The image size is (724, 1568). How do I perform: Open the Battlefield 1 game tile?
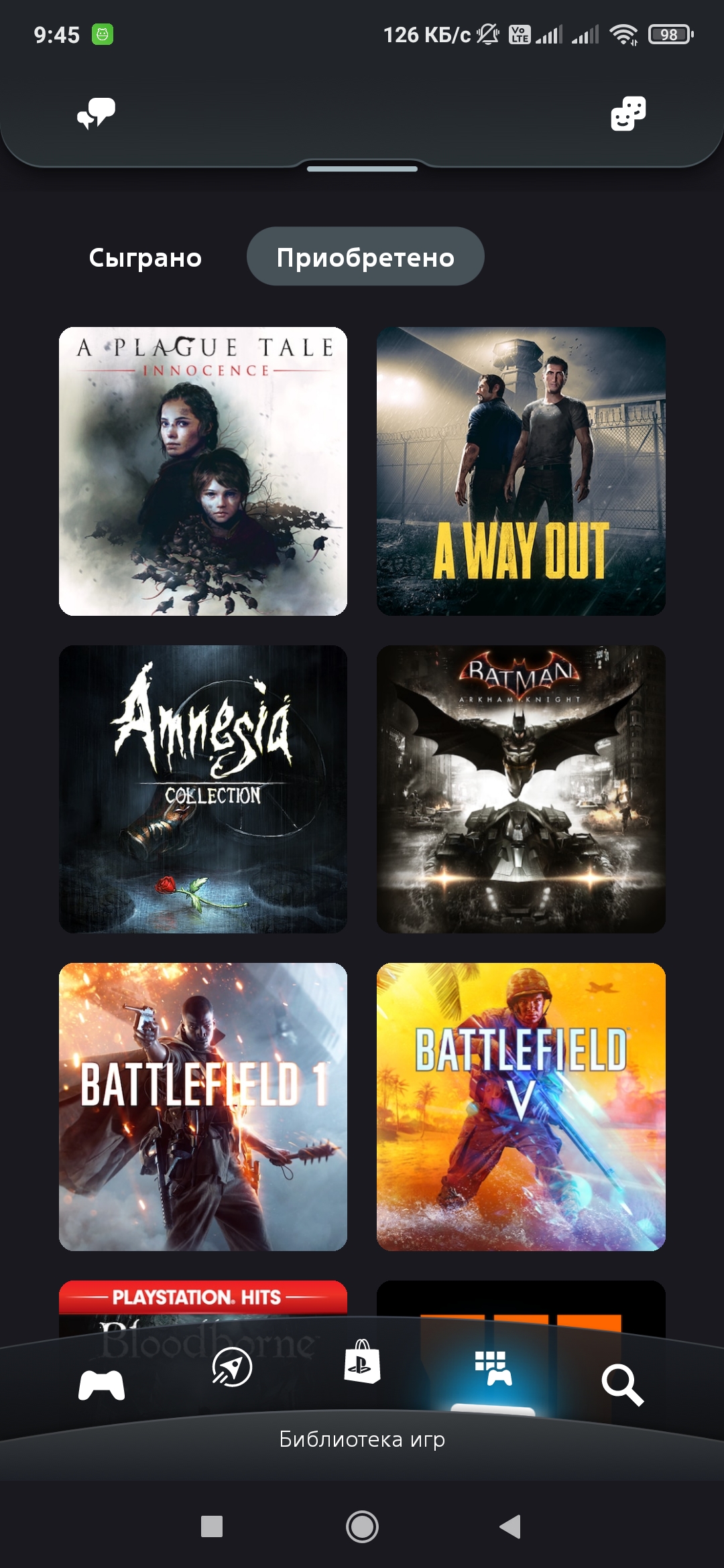click(x=203, y=1107)
